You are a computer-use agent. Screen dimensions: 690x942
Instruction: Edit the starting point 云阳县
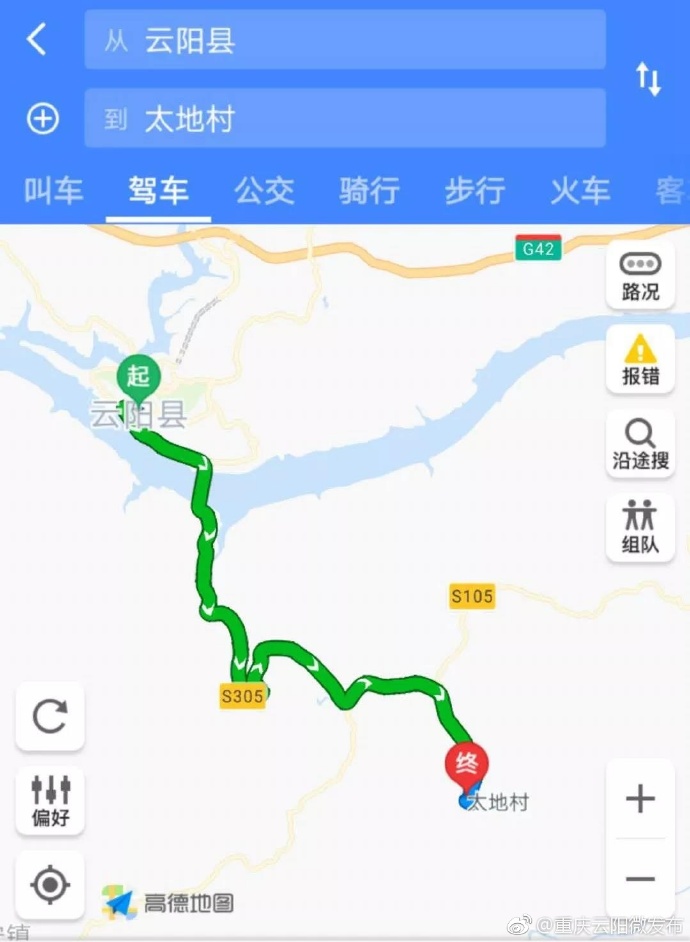pyautogui.click(x=345, y=40)
